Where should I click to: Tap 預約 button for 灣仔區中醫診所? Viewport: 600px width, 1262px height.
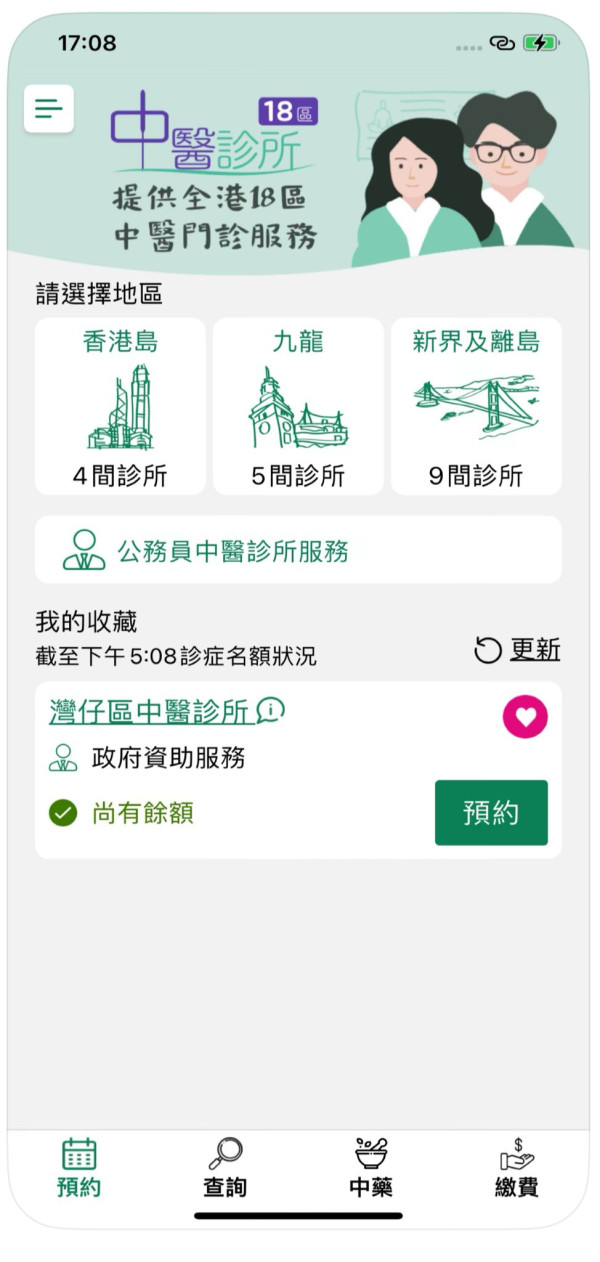(x=491, y=813)
